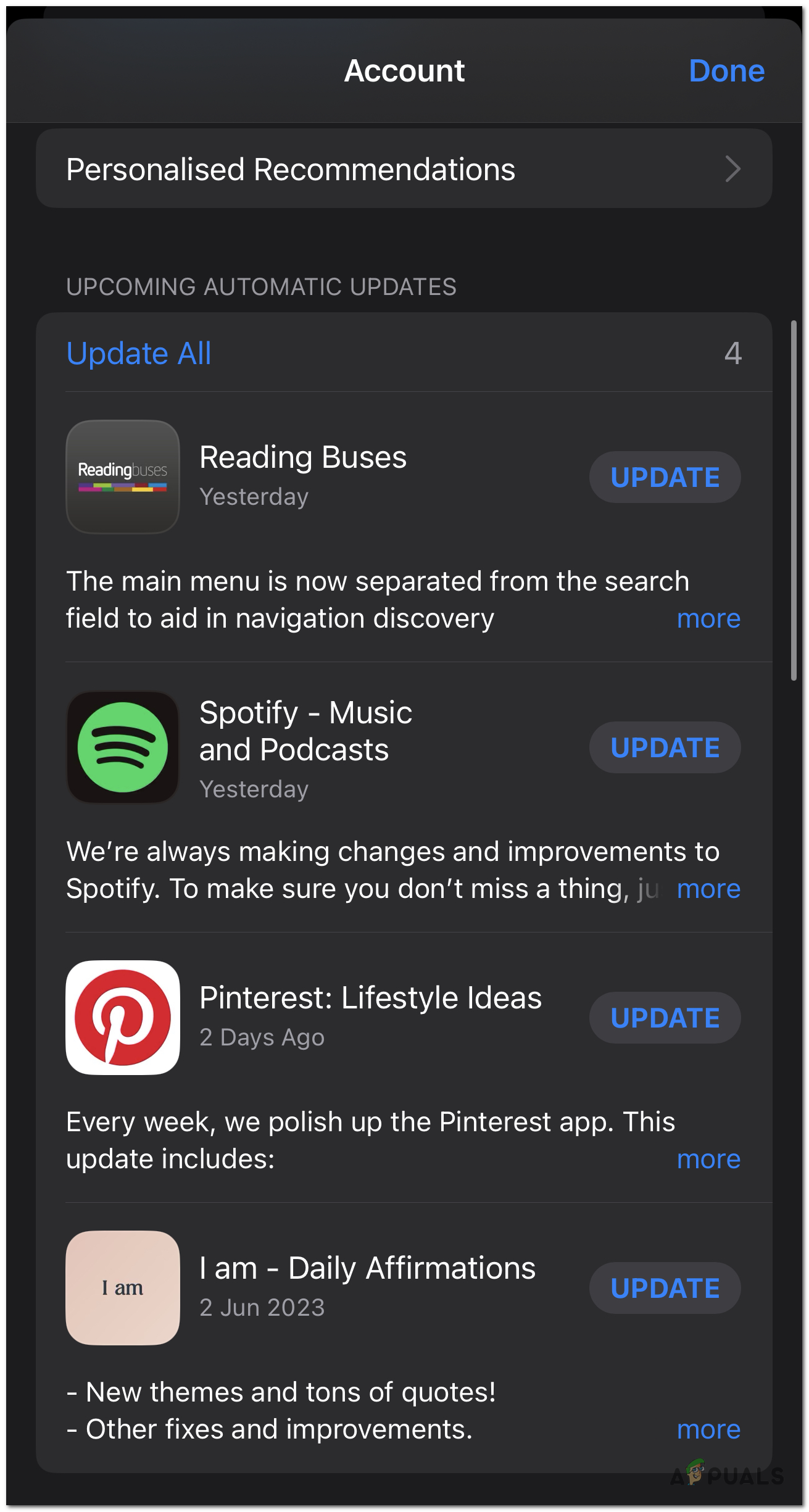
Task: Tap the Pinterest app icon
Action: (122, 1018)
